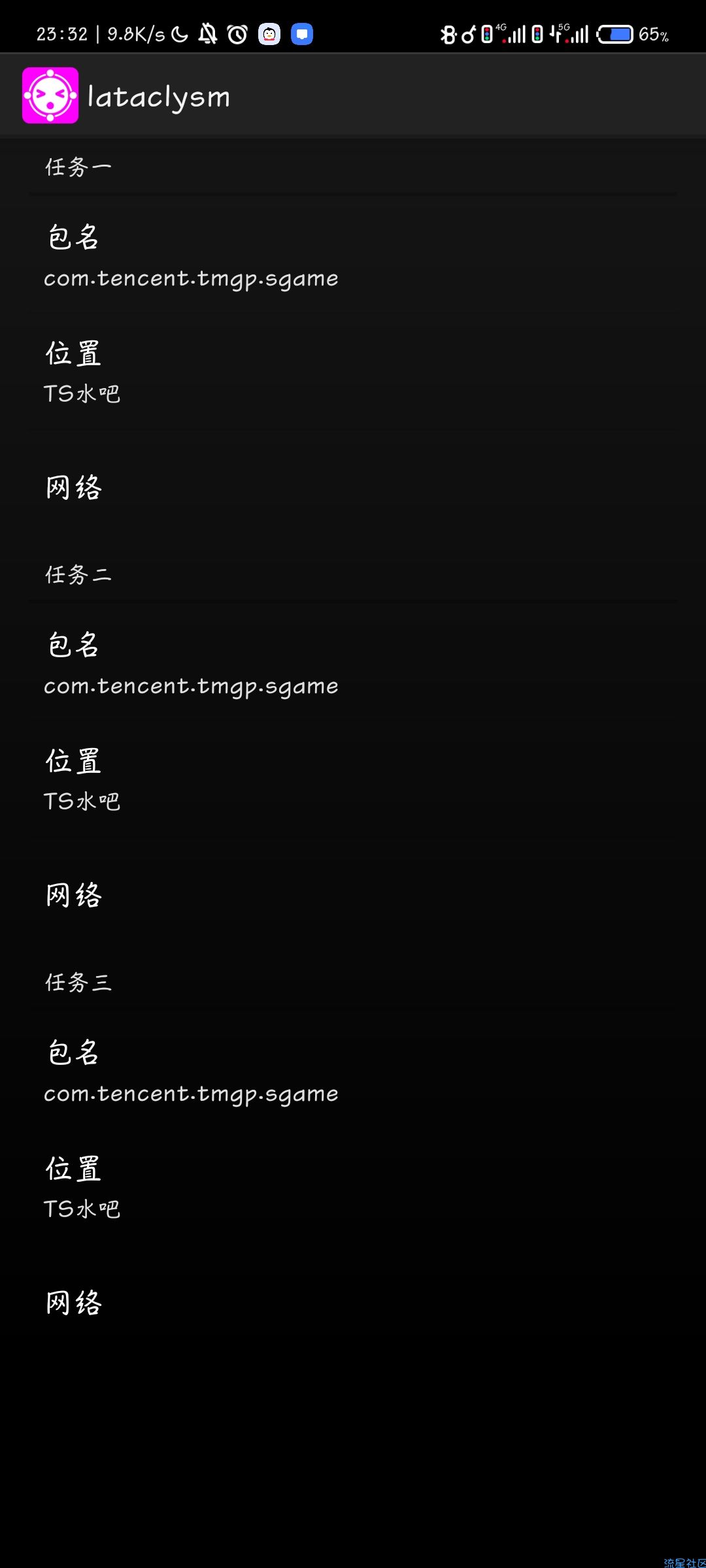Image resolution: width=706 pixels, height=1568 pixels.
Task: Select 位置 row under 任务二
Action: tap(353, 780)
